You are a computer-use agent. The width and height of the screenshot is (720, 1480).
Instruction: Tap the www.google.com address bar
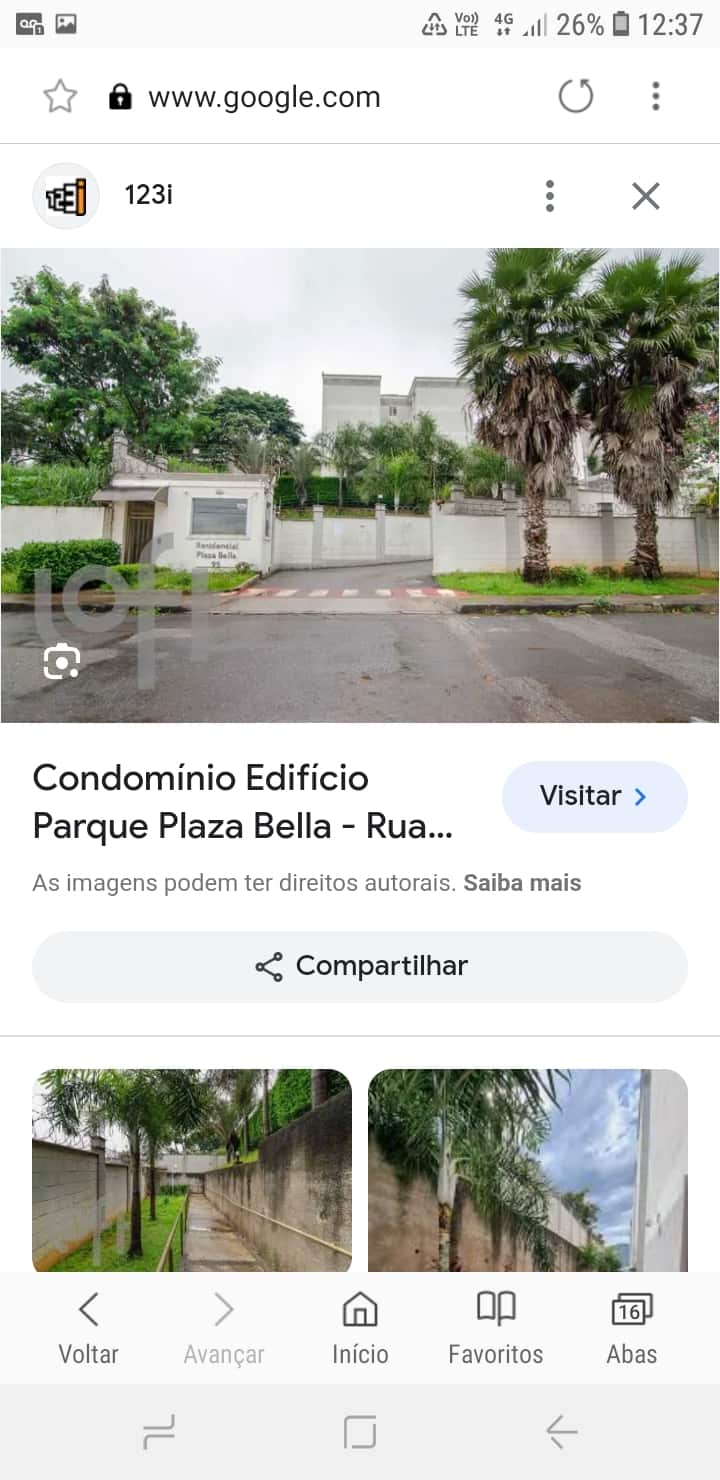pyautogui.click(x=264, y=97)
